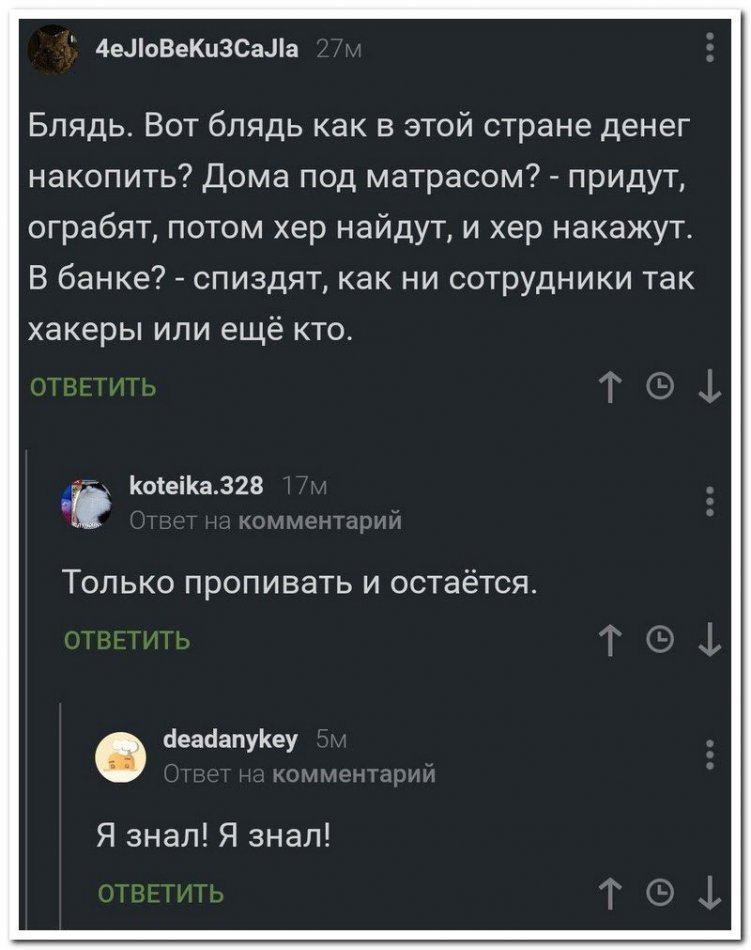
Task: Downvote koteika.328's comment
Action: pos(709,638)
